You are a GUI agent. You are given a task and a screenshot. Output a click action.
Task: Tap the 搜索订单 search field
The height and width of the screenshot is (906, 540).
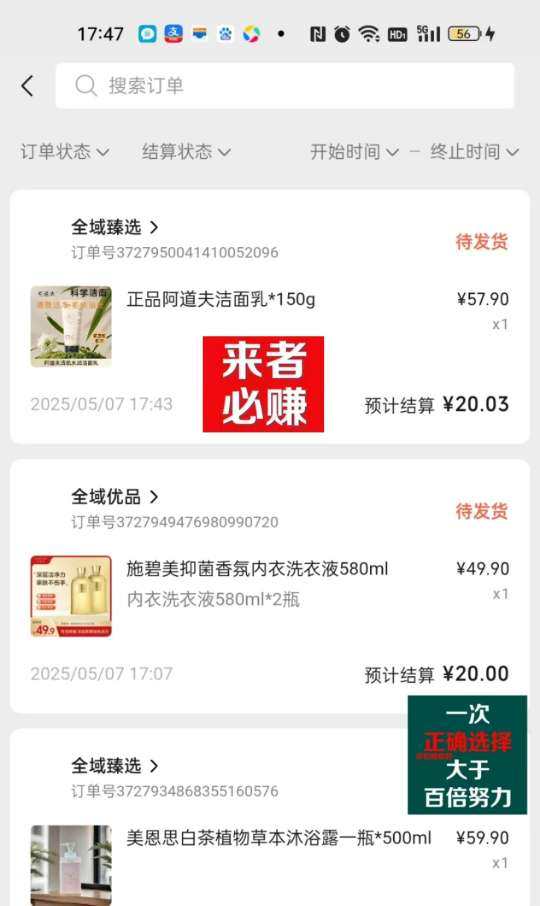(x=285, y=86)
